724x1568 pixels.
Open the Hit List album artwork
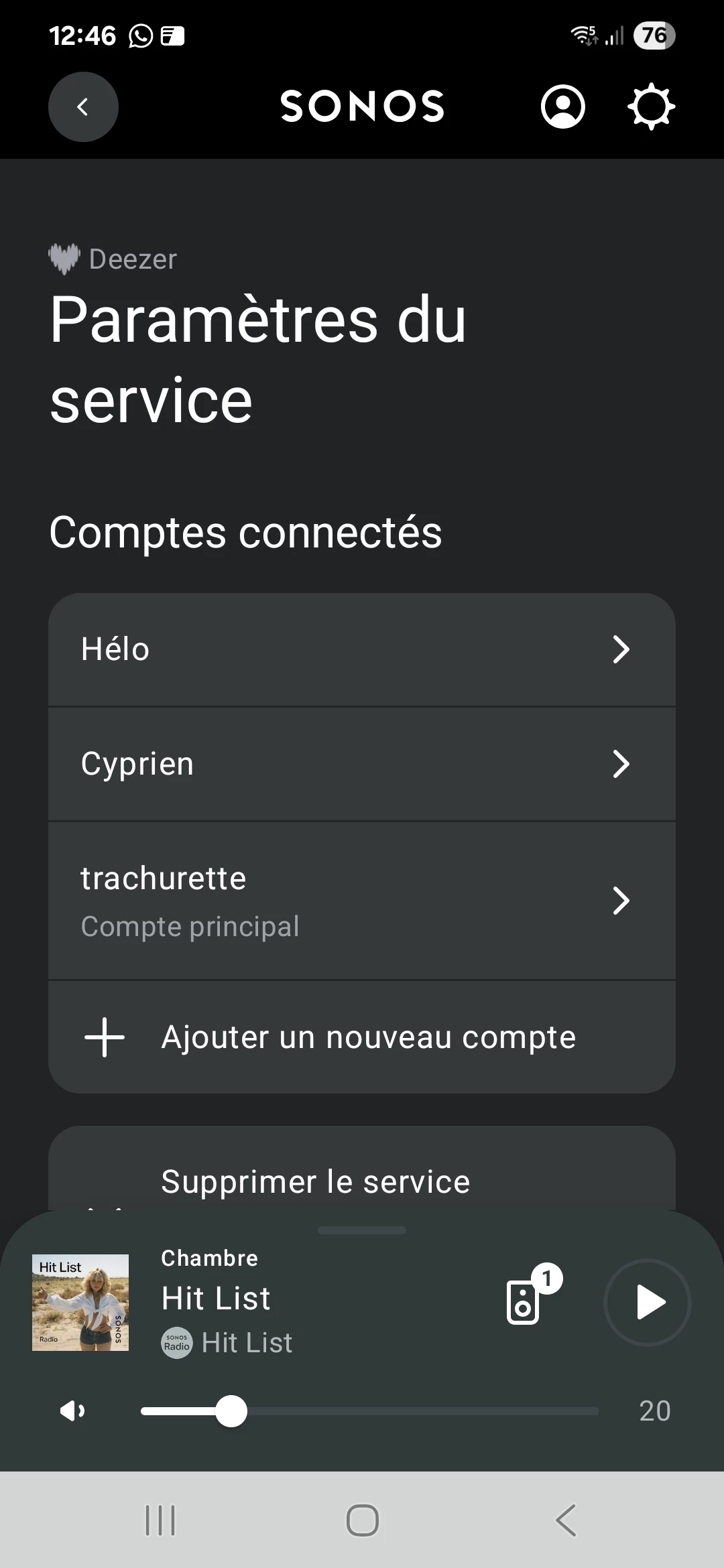[x=80, y=1303]
